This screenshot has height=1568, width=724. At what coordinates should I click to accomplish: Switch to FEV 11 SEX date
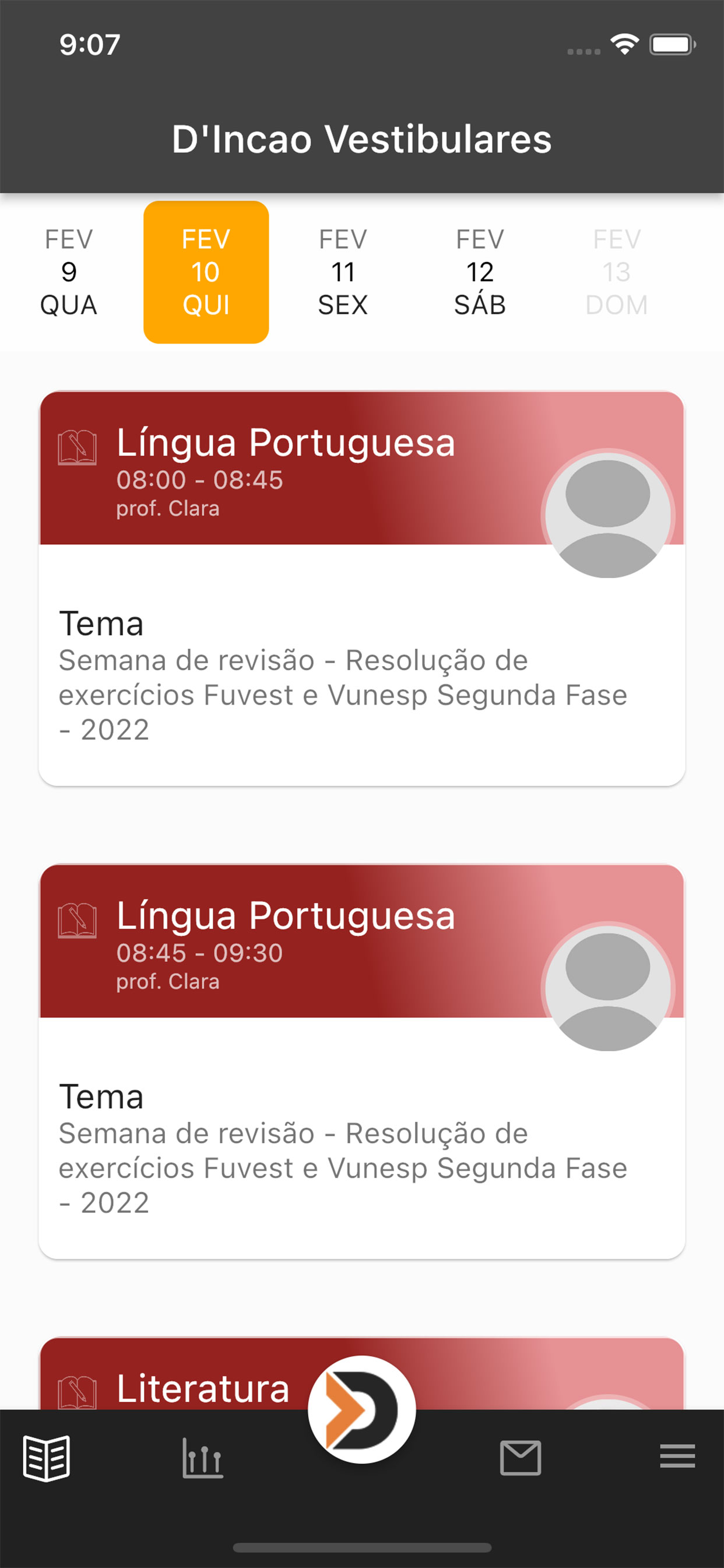coord(343,272)
